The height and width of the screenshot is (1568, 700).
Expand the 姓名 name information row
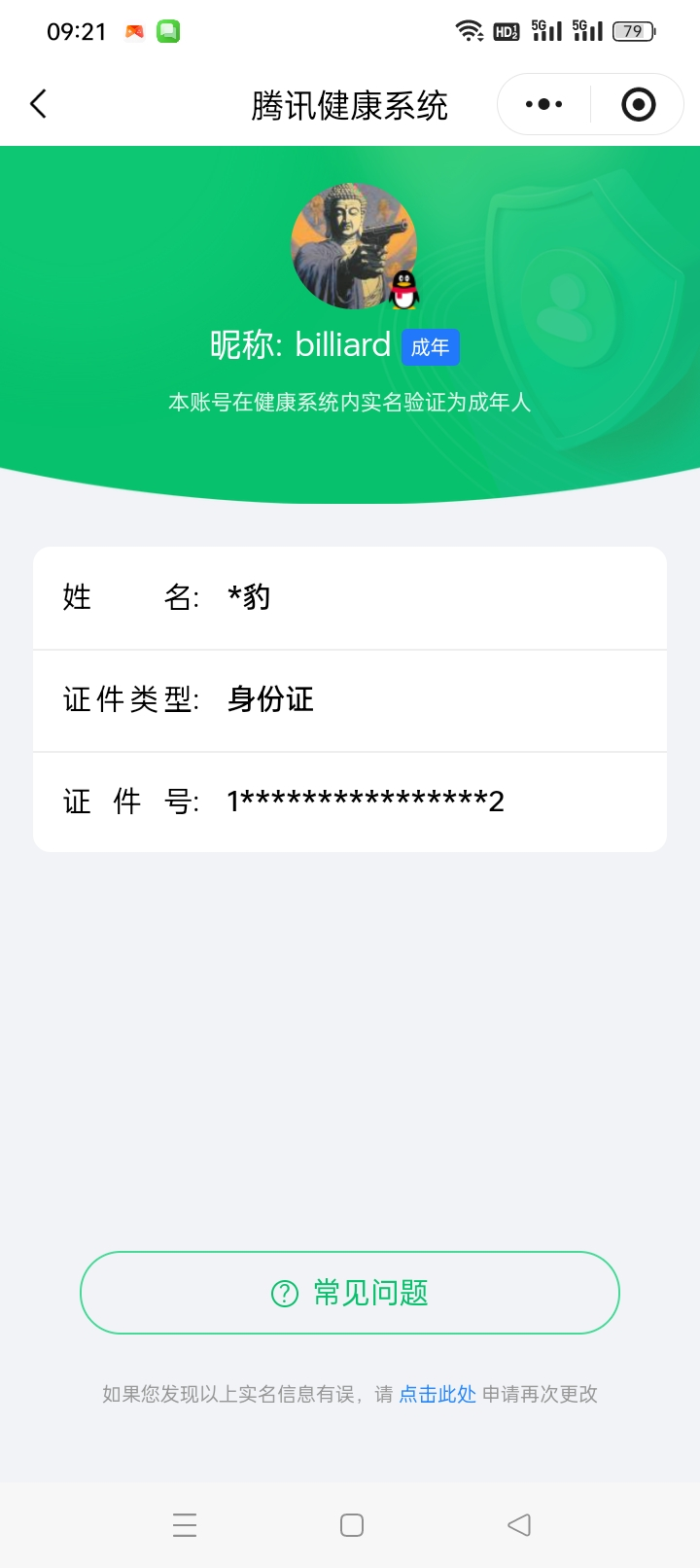click(x=350, y=597)
